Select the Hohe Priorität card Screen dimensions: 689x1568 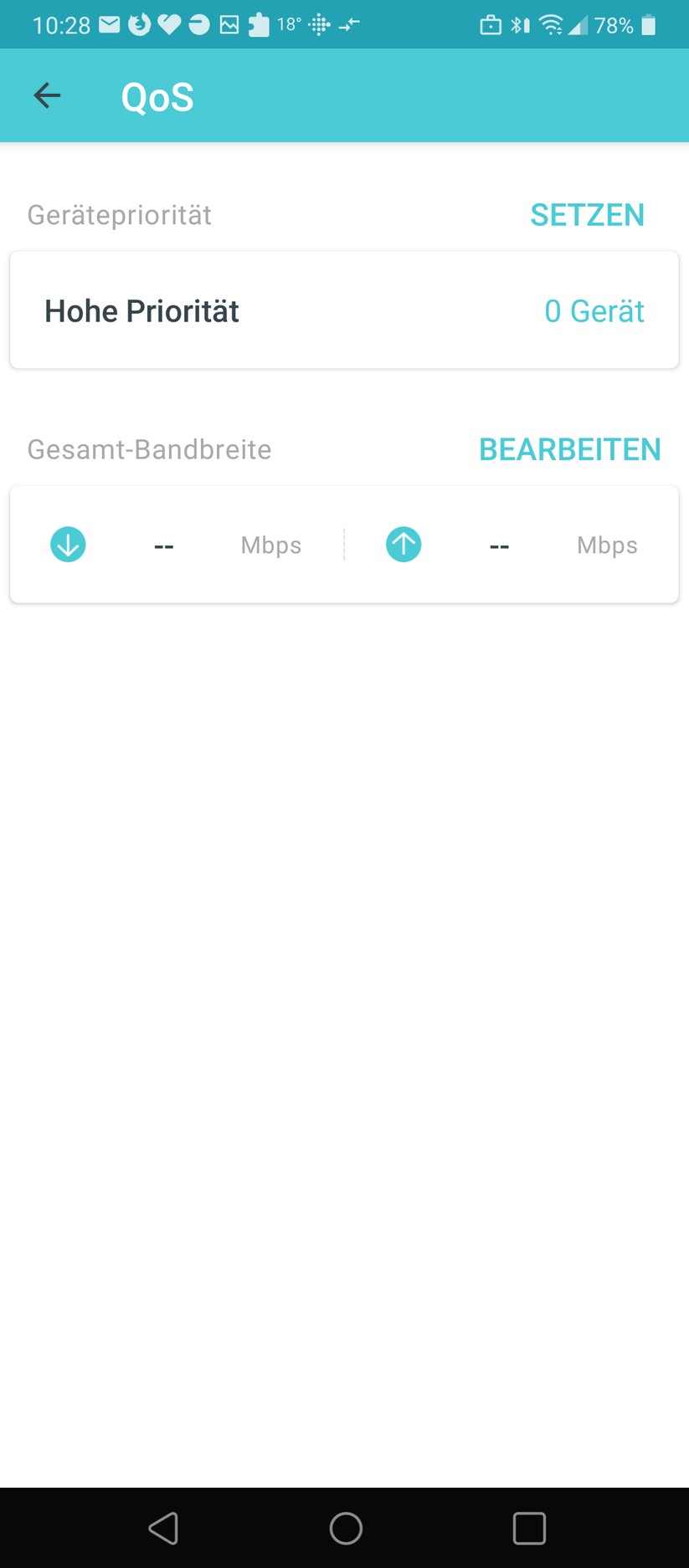tap(344, 310)
